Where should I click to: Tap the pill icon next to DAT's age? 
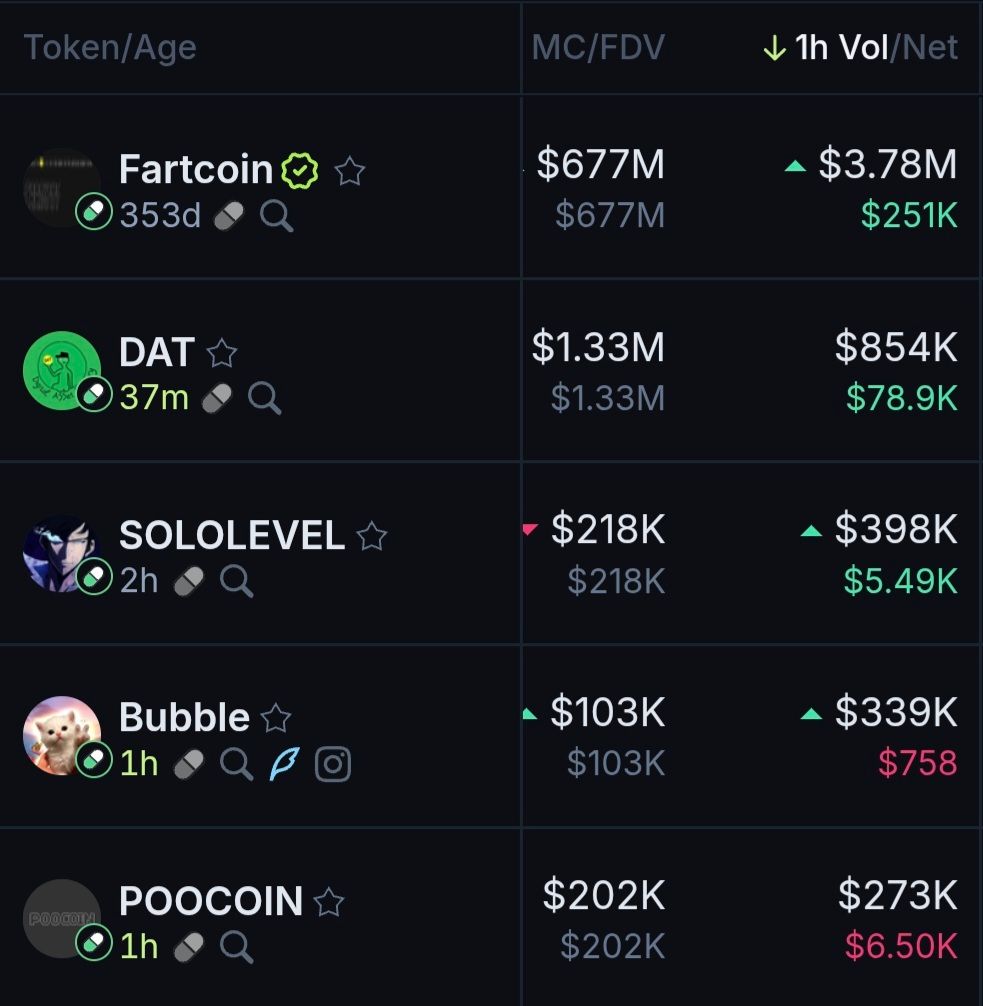coord(216,398)
